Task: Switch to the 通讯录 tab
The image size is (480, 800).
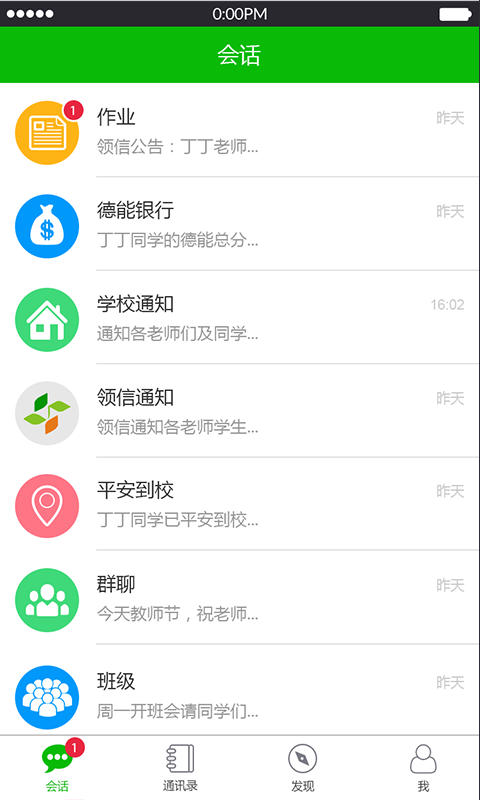Action: click(180, 767)
